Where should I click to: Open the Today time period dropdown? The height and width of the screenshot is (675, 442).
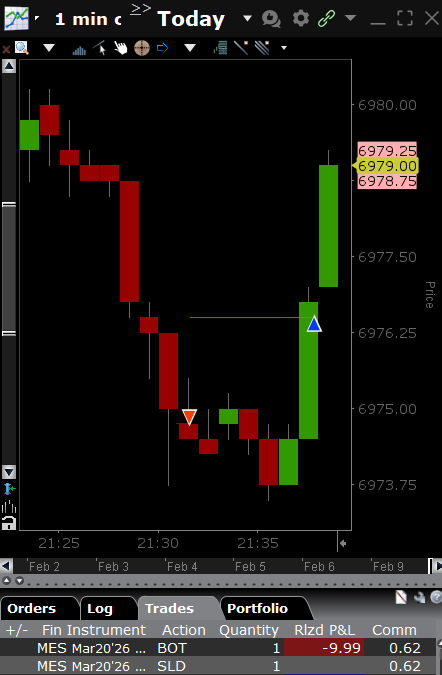click(247, 19)
